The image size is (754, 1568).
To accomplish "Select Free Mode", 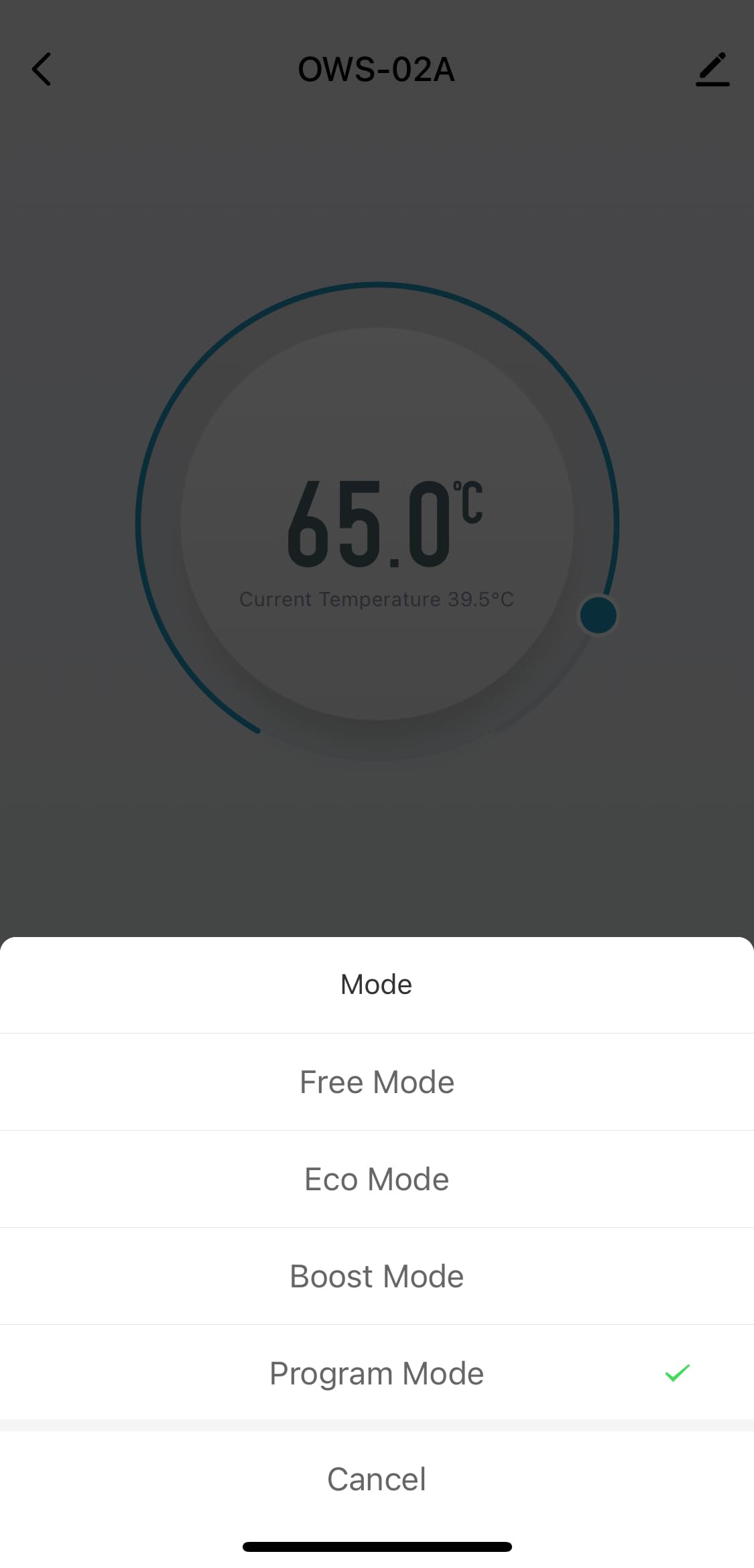I will point(377,1082).
